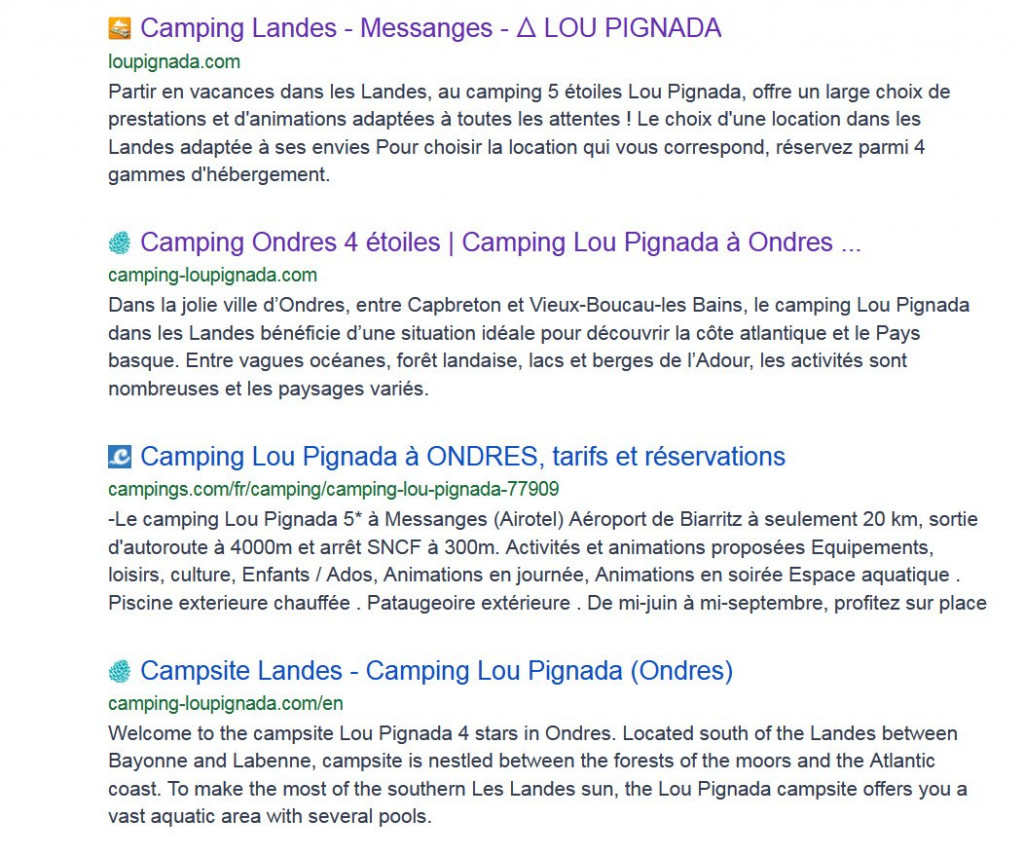This screenshot has height=856, width=1024.
Task: Open the Camping Landes - Messanges LOU PIGNADA result
Action: tap(430, 28)
